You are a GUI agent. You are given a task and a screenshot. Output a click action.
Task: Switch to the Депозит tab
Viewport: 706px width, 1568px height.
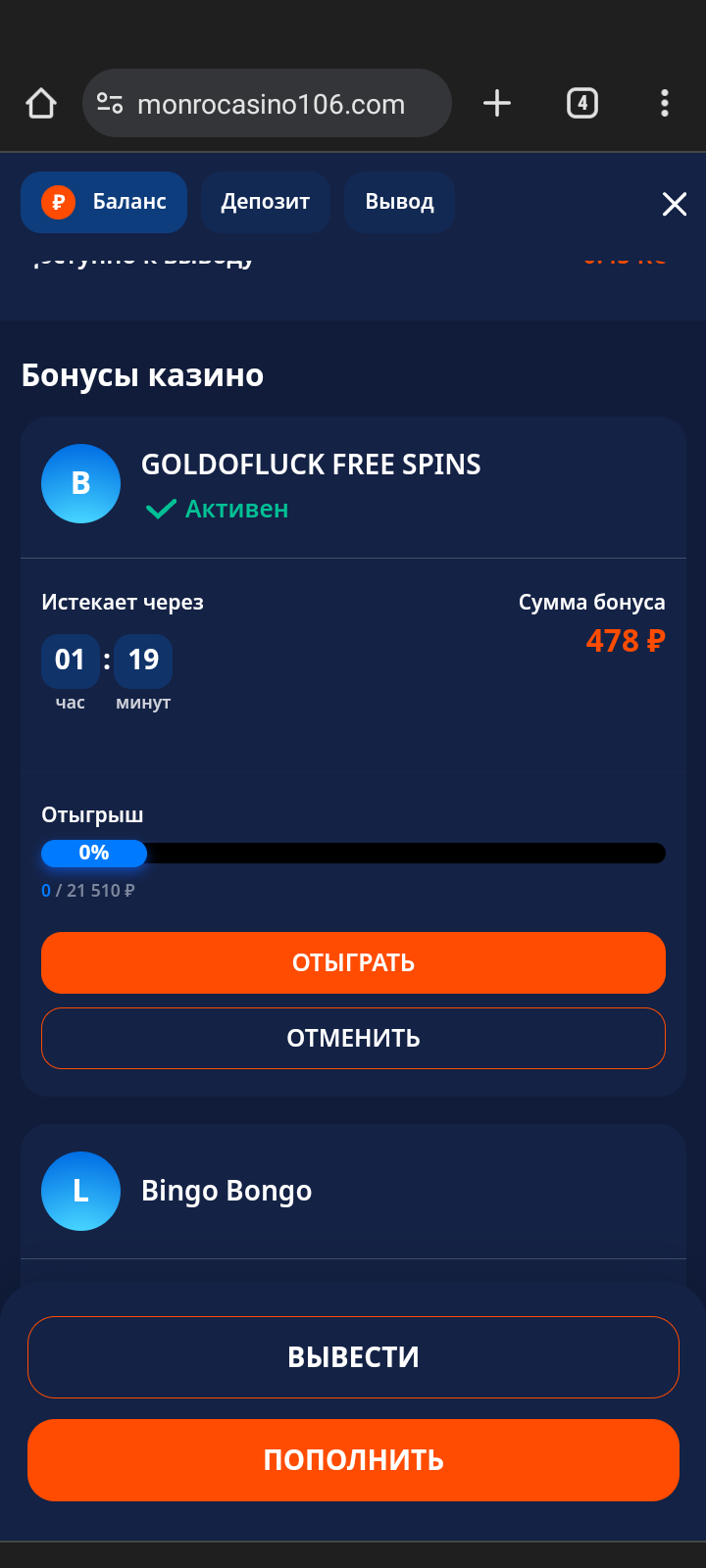[265, 202]
